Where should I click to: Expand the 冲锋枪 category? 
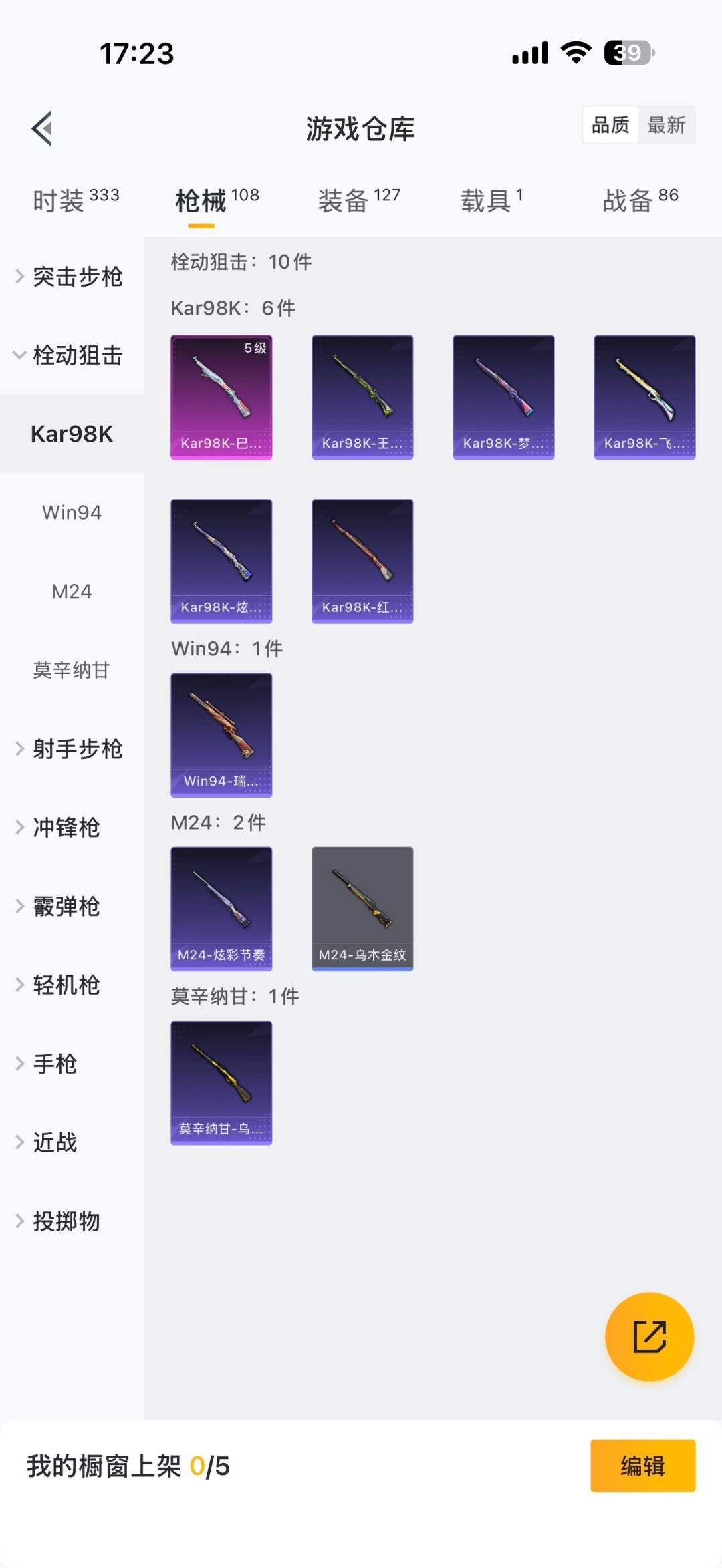point(67,828)
